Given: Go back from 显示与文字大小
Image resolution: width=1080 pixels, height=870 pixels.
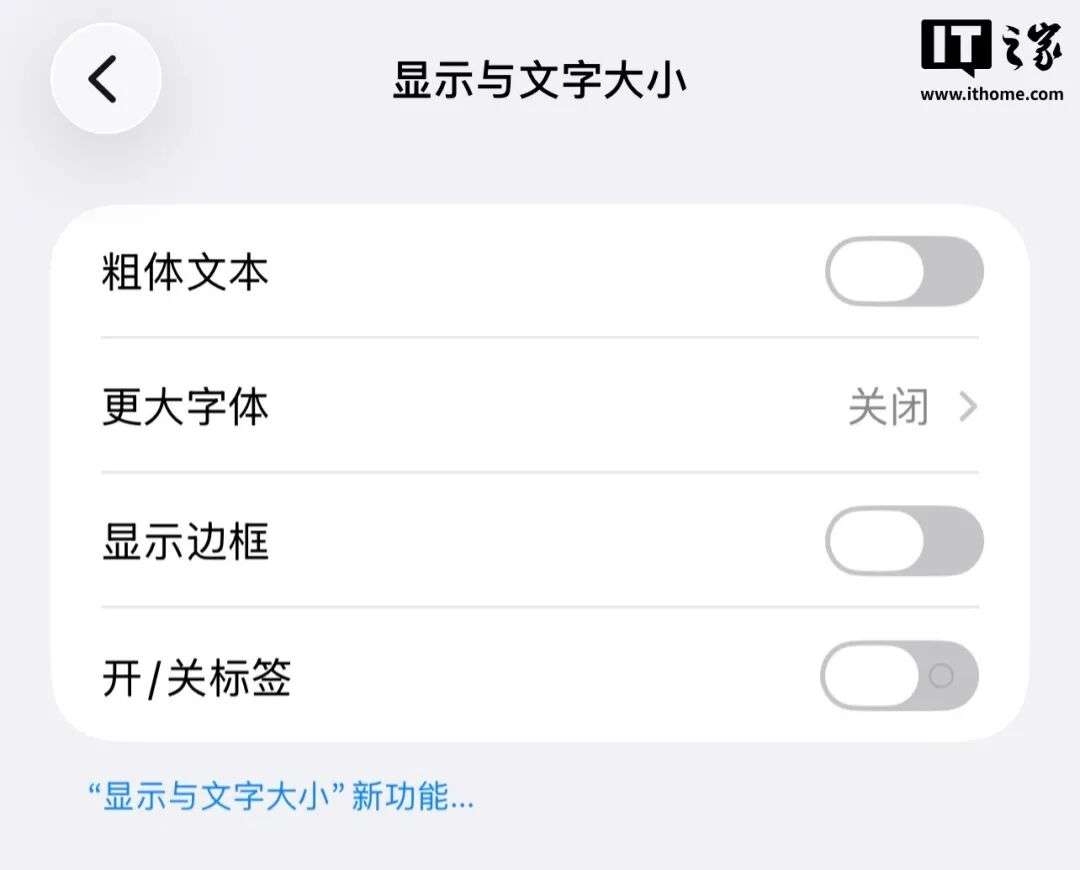Looking at the screenshot, I should tap(105, 80).
